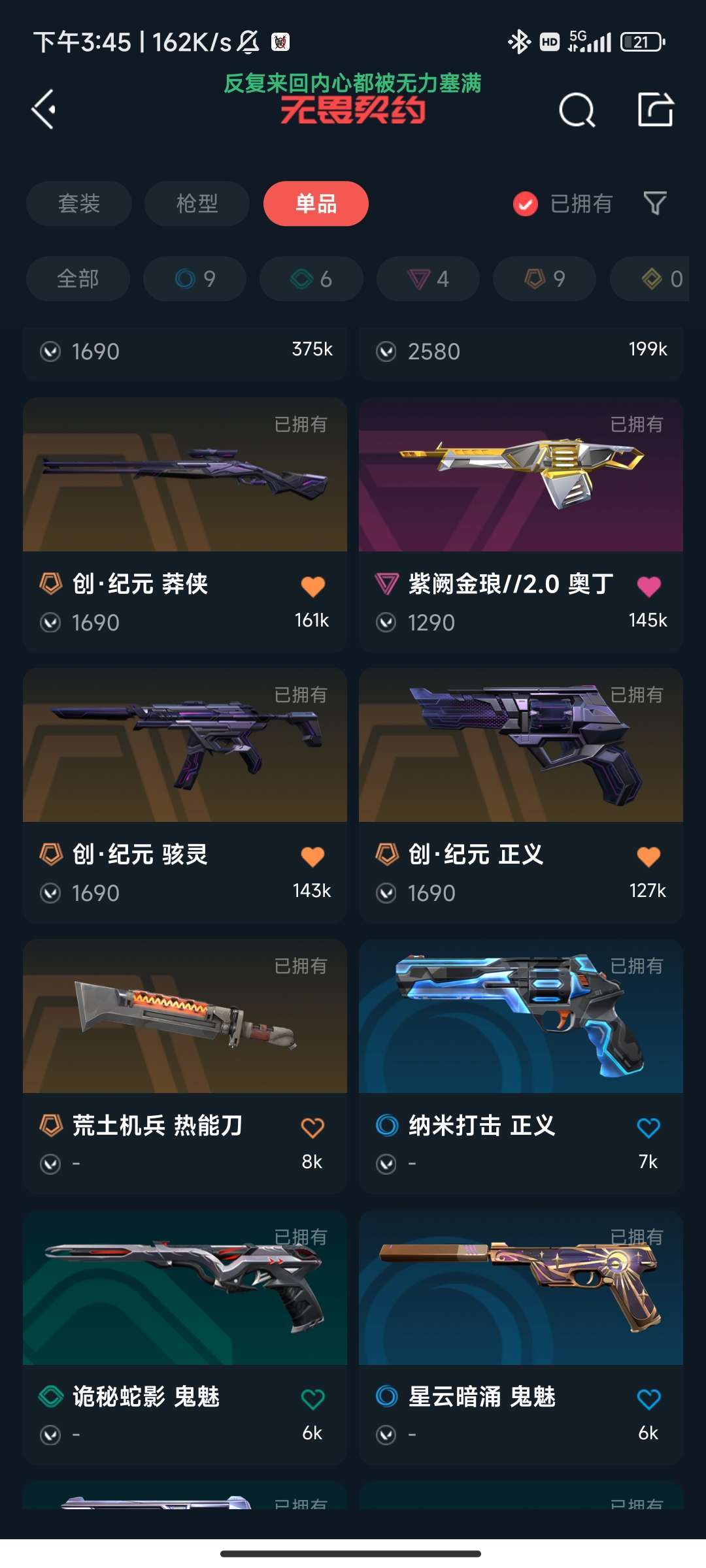Like the 荒土机兵 热能刀 skin
The height and width of the screenshot is (1568, 706).
tap(313, 1128)
